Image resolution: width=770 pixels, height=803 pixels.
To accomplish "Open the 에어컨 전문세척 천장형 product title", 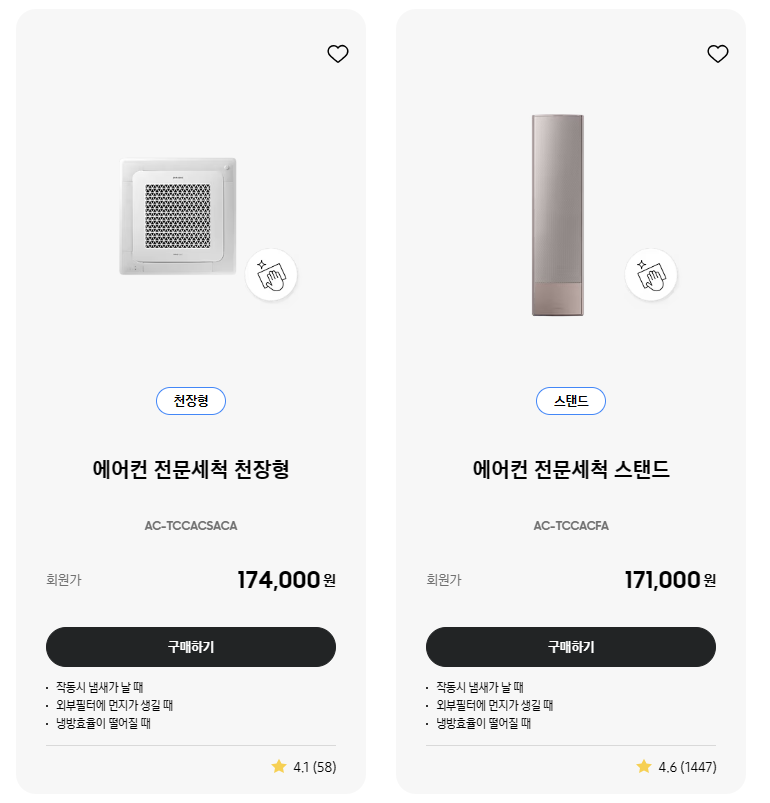I will click(x=190, y=470).
